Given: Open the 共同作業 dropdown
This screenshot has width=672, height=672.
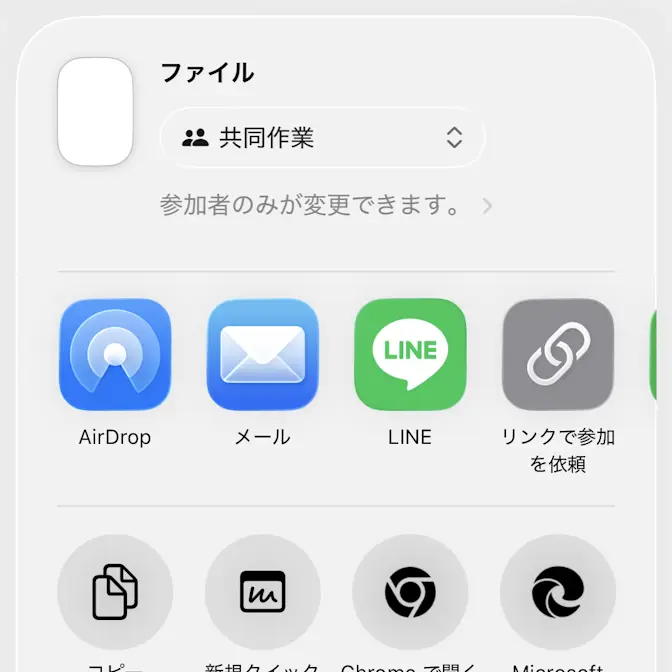Looking at the screenshot, I should coord(322,137).
